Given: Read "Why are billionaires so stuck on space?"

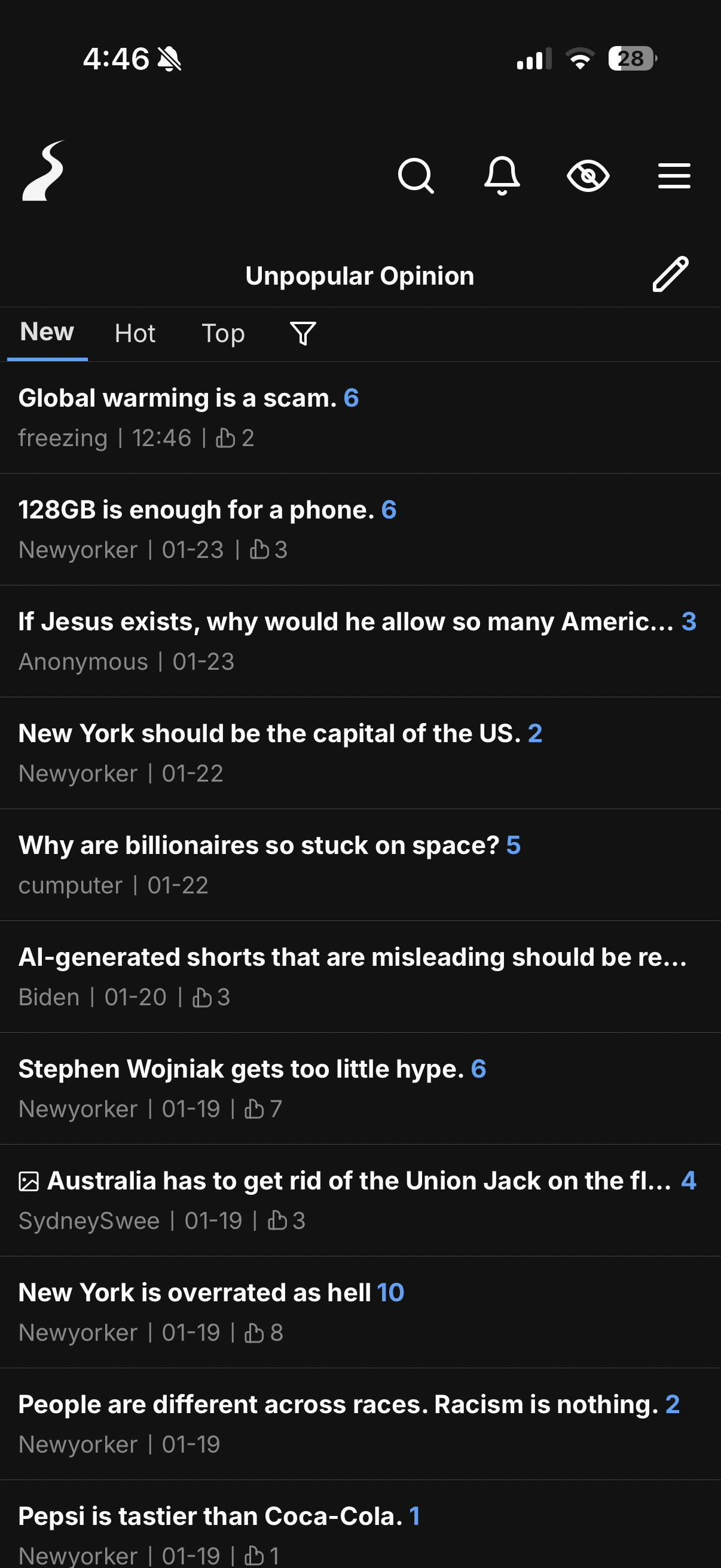Looking at the screenshot, I should (259, 846).
